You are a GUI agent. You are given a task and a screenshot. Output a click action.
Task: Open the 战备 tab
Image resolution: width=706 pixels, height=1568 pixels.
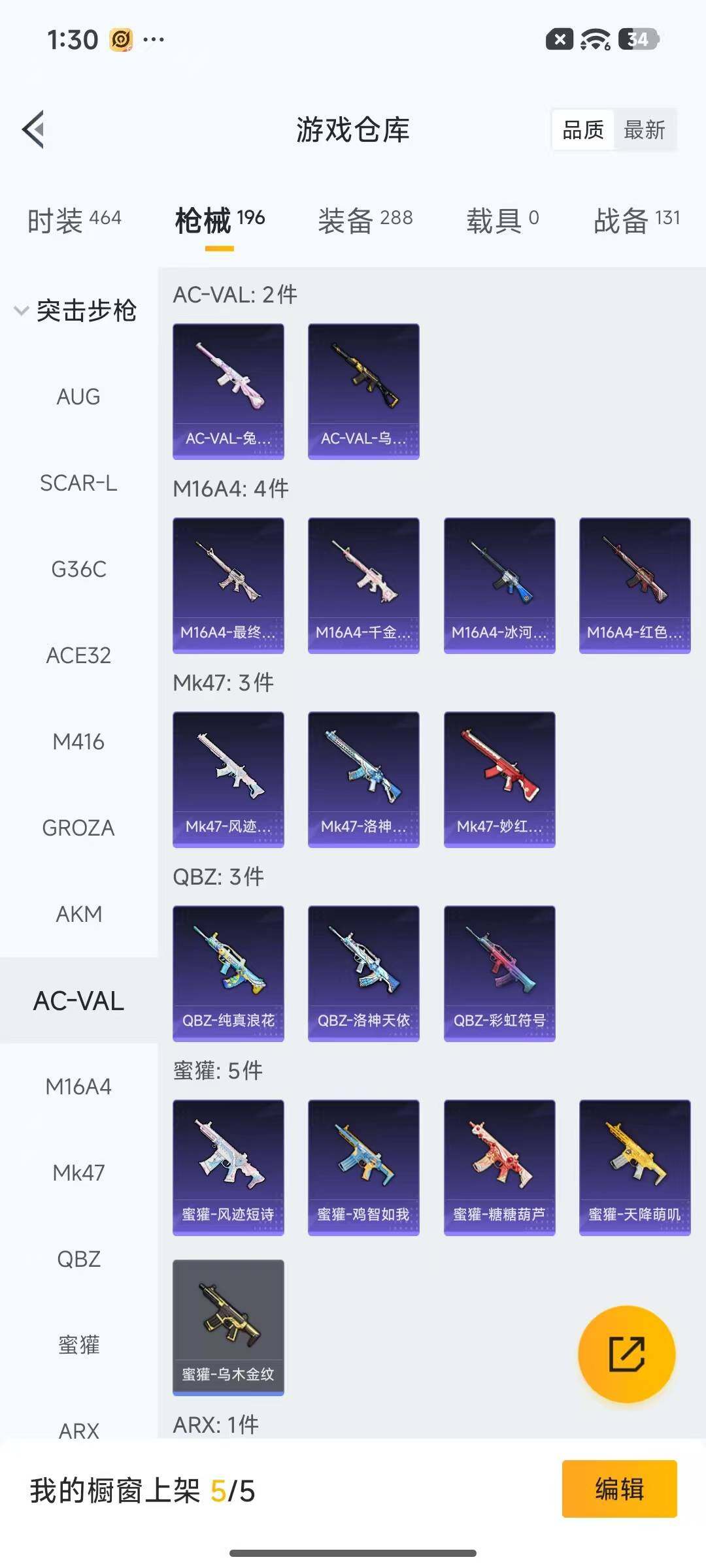click(x=636, y=220)
